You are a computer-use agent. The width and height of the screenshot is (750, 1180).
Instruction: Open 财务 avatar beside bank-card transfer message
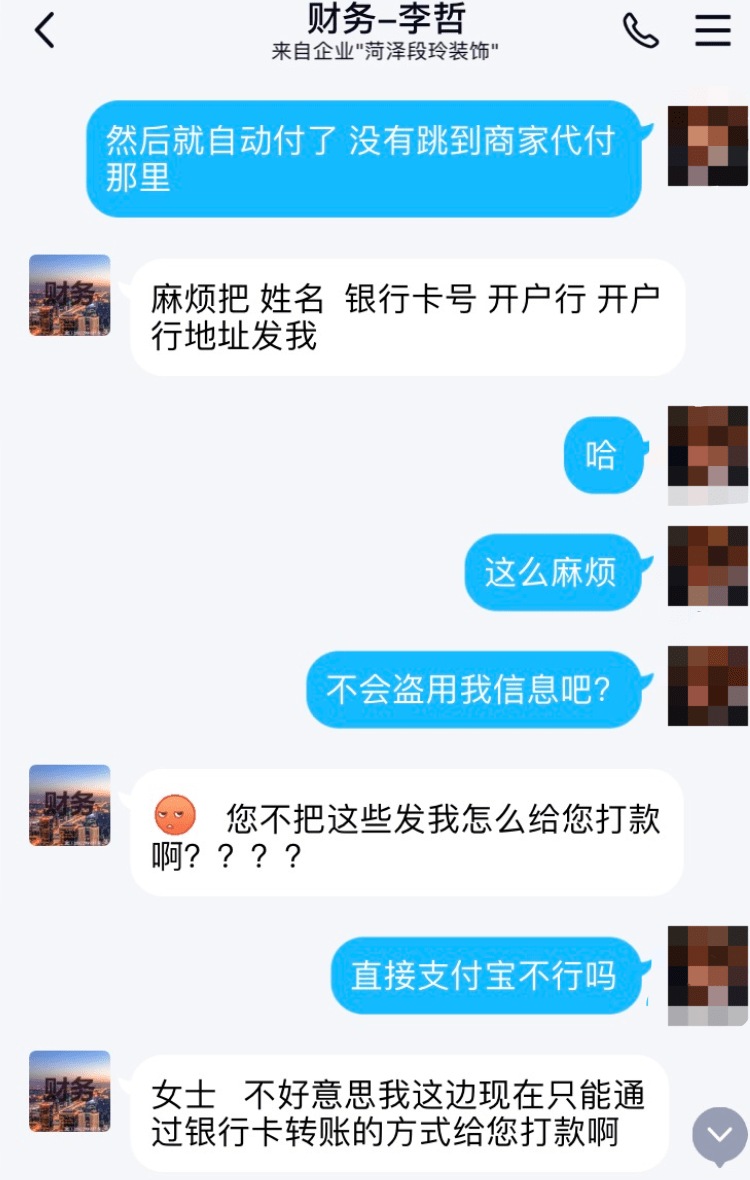coord(70,1091)
